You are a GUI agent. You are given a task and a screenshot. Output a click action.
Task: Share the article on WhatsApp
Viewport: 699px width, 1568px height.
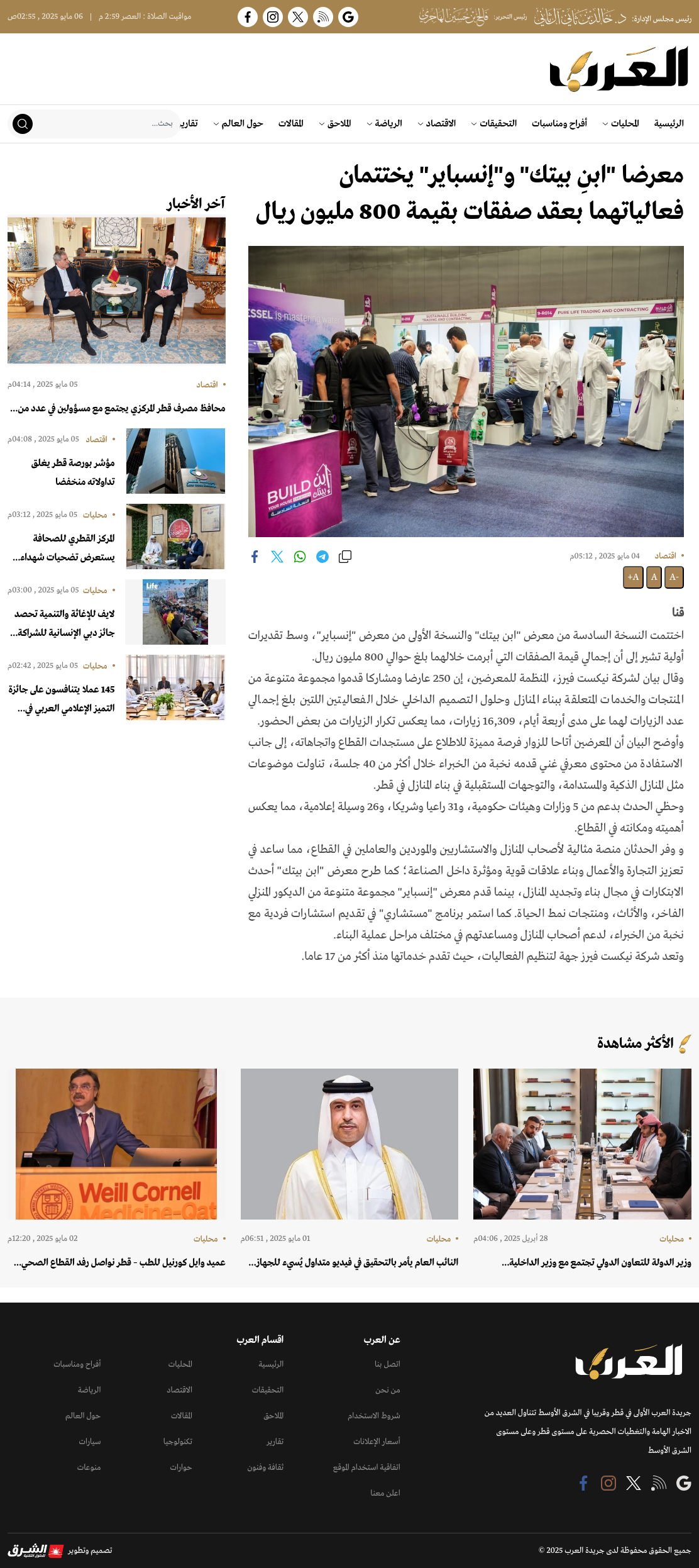coord(300,557)
